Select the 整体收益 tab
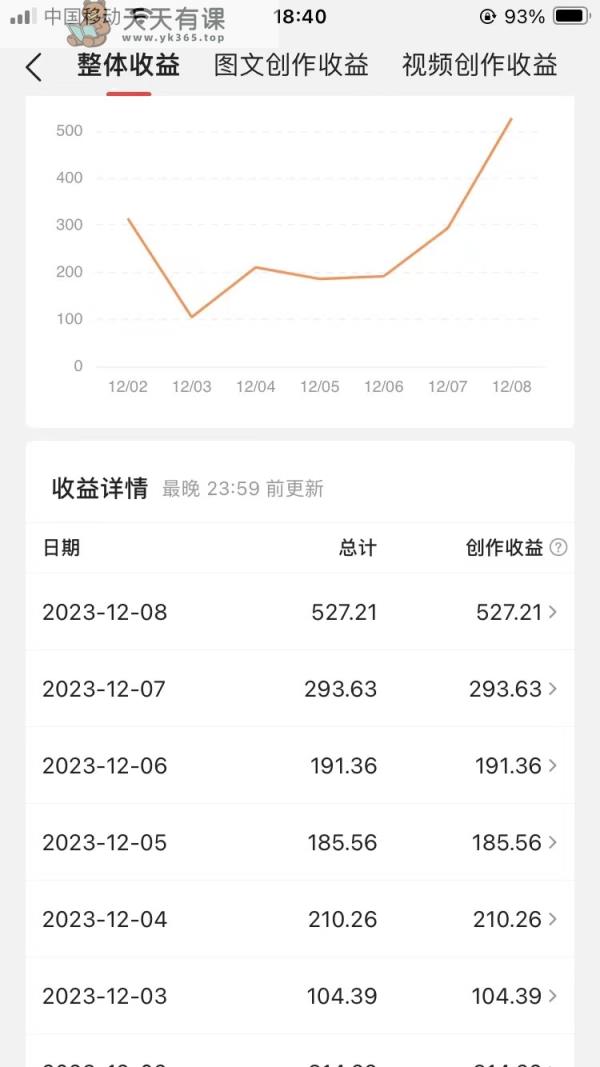 [x=129, y=66]
